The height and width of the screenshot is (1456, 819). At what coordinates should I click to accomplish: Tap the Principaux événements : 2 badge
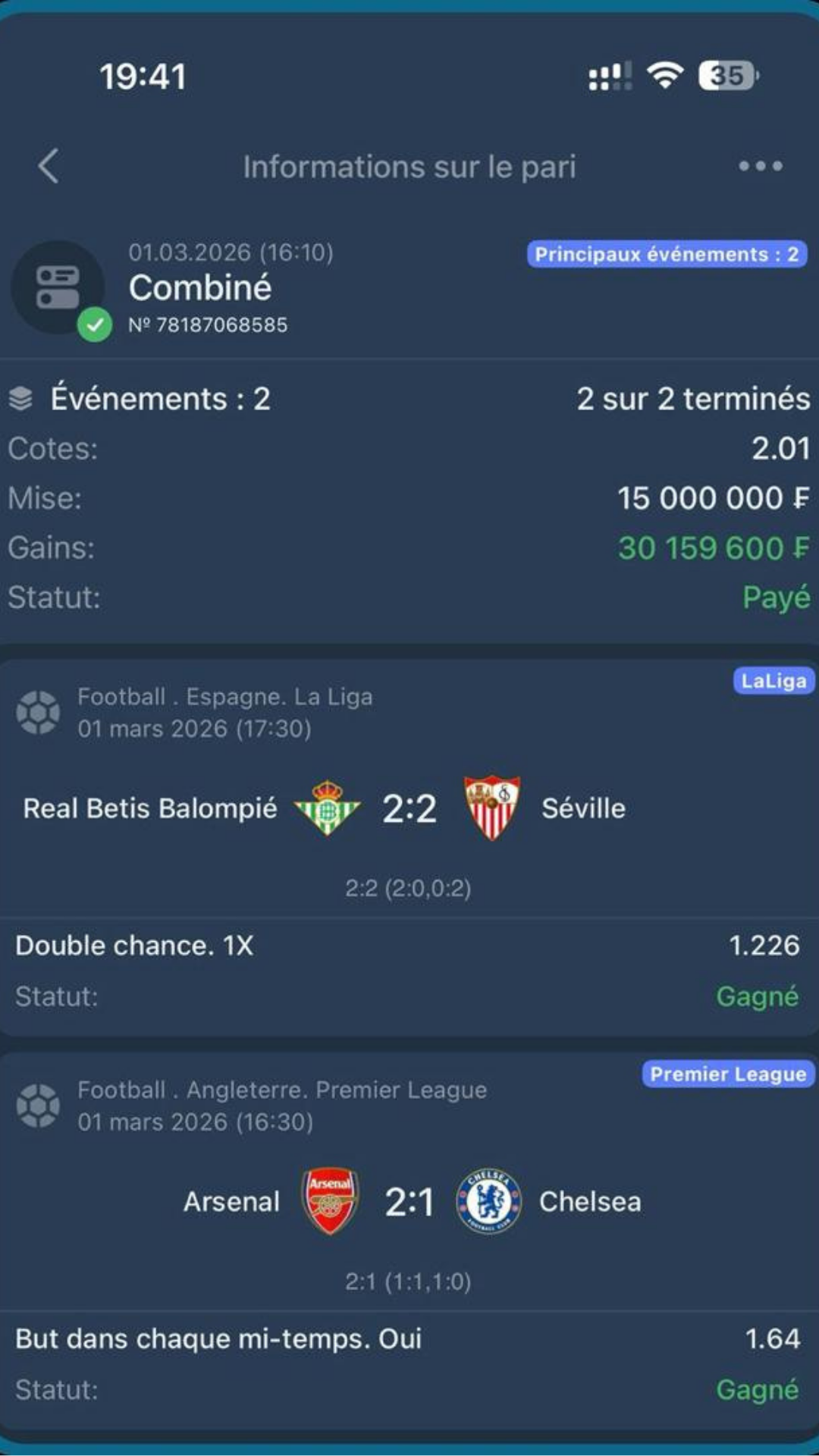point(667,254)
